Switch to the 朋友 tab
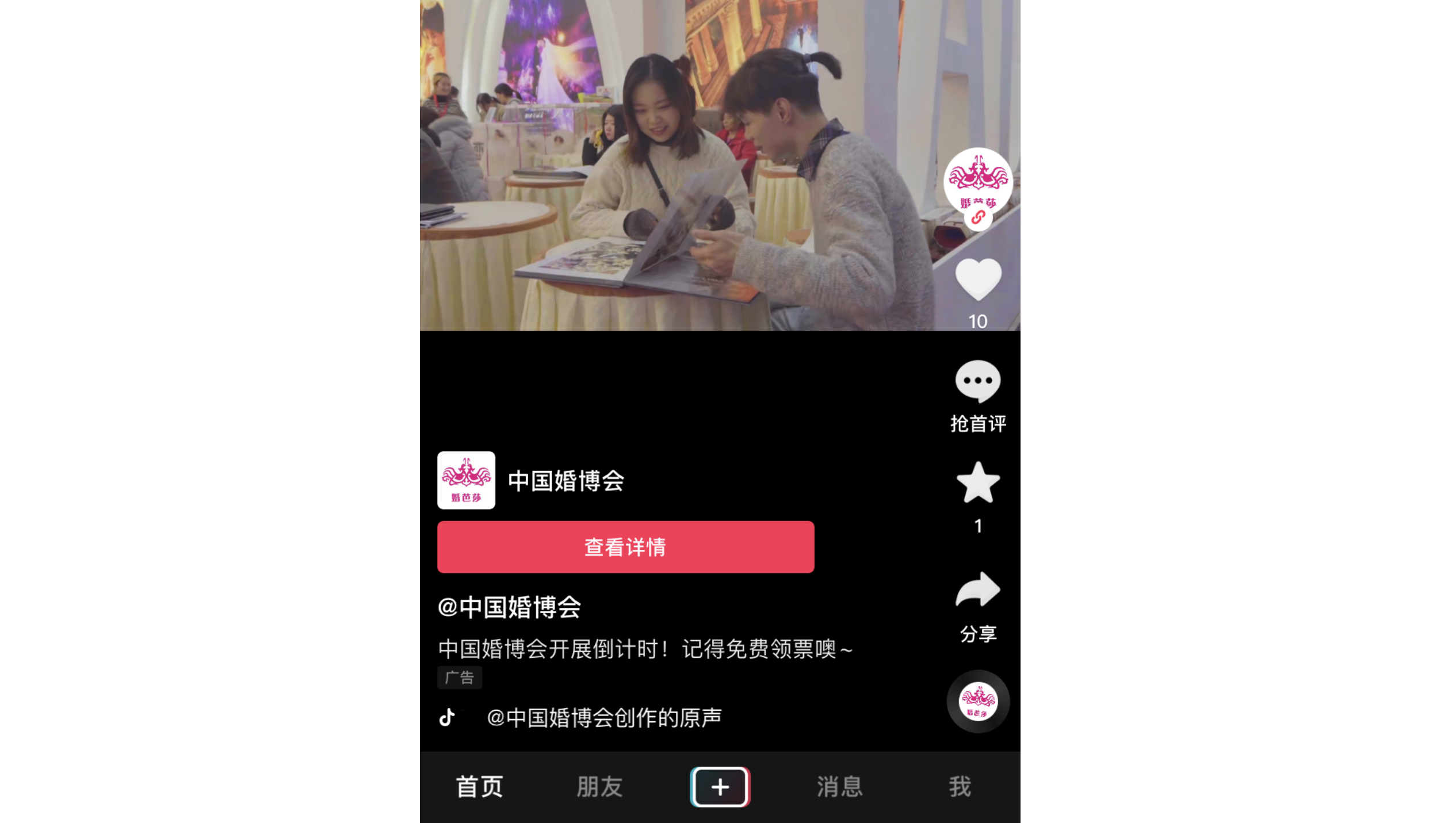The height and width of the screenshot is (823, 1456). click(599, 787)
